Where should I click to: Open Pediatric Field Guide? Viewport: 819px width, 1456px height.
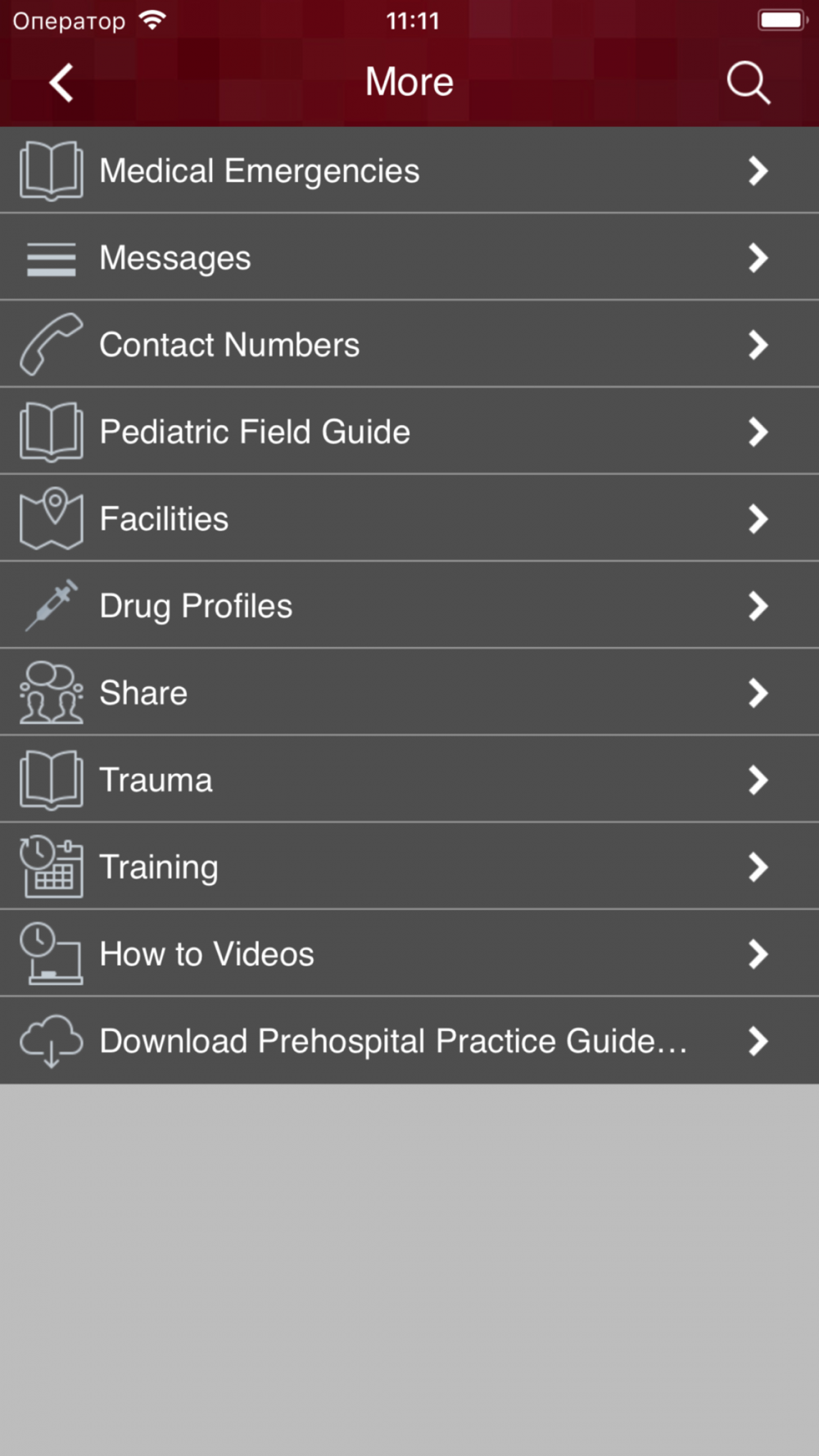pyautogui.click(x=409, y=432)
